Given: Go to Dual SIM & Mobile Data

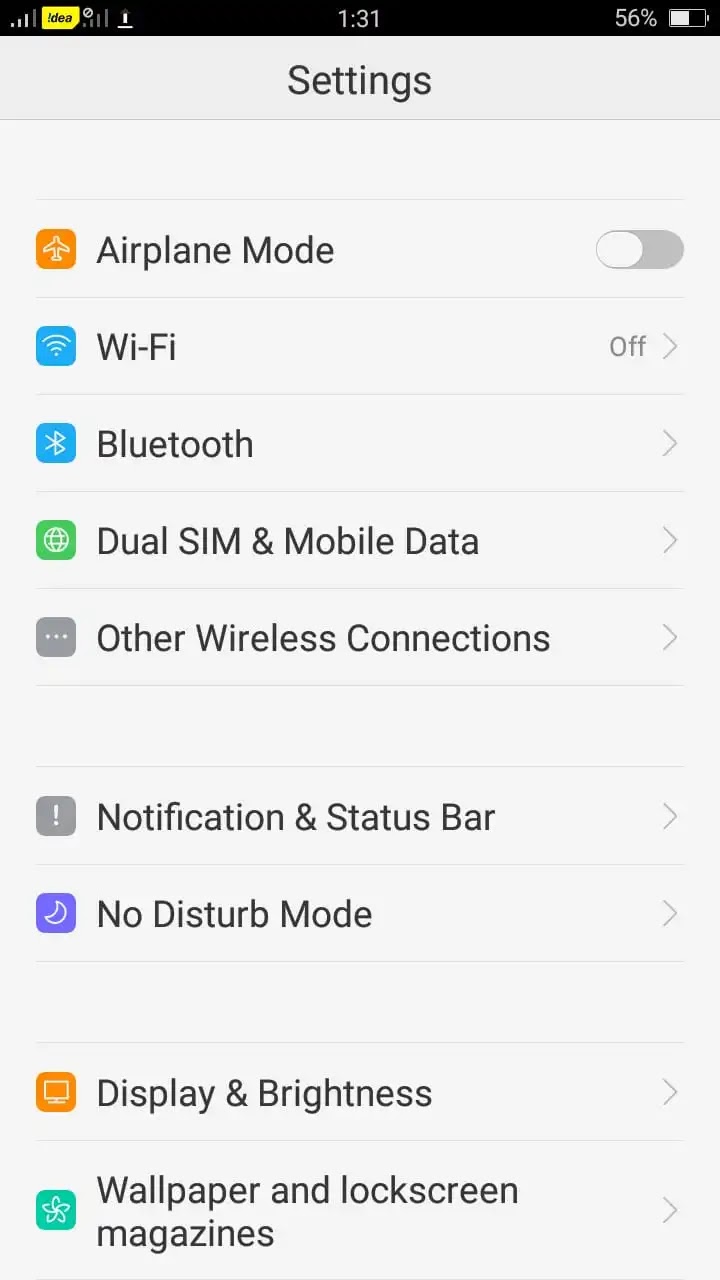Looking at the screenshot, I should coord(360,540).
